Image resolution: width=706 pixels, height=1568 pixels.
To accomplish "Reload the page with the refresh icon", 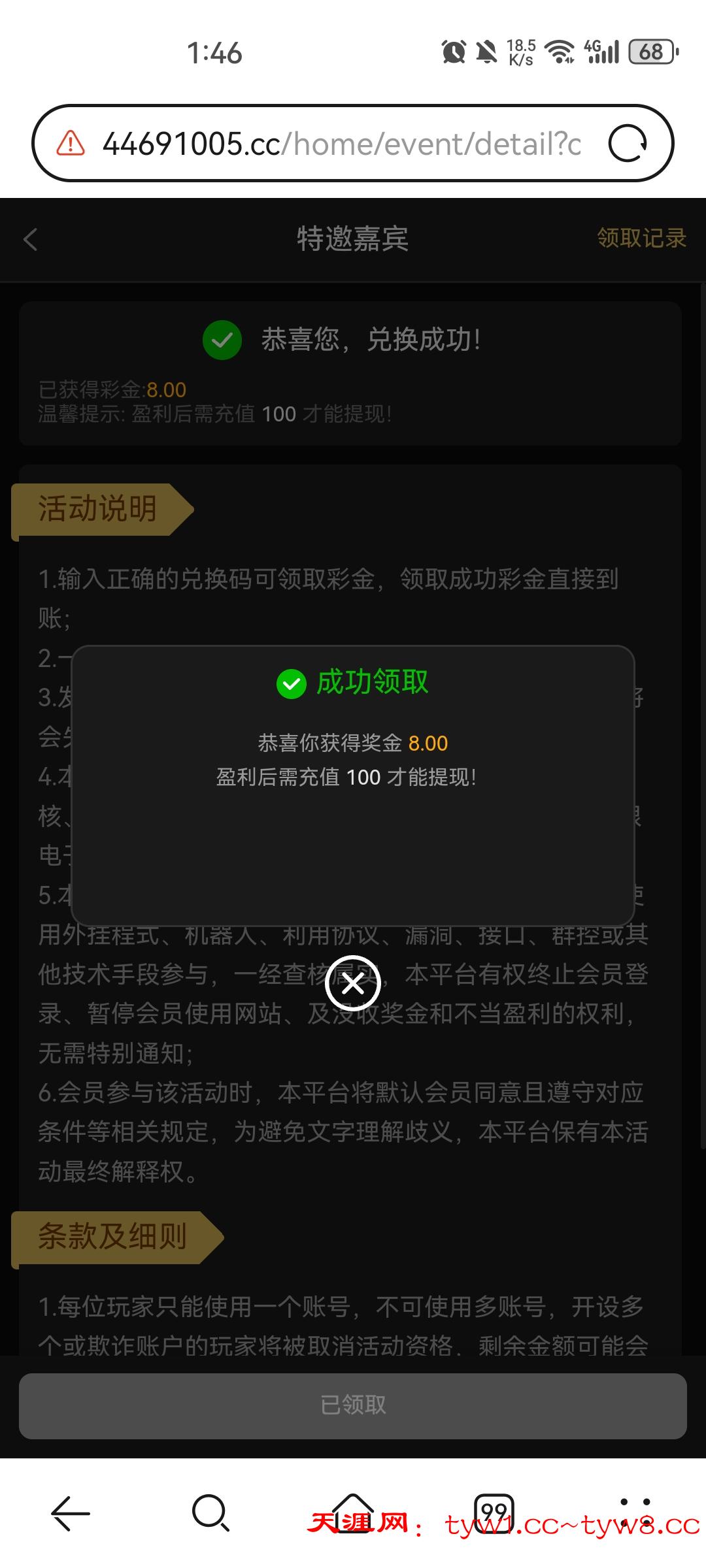I will [628, 144].
